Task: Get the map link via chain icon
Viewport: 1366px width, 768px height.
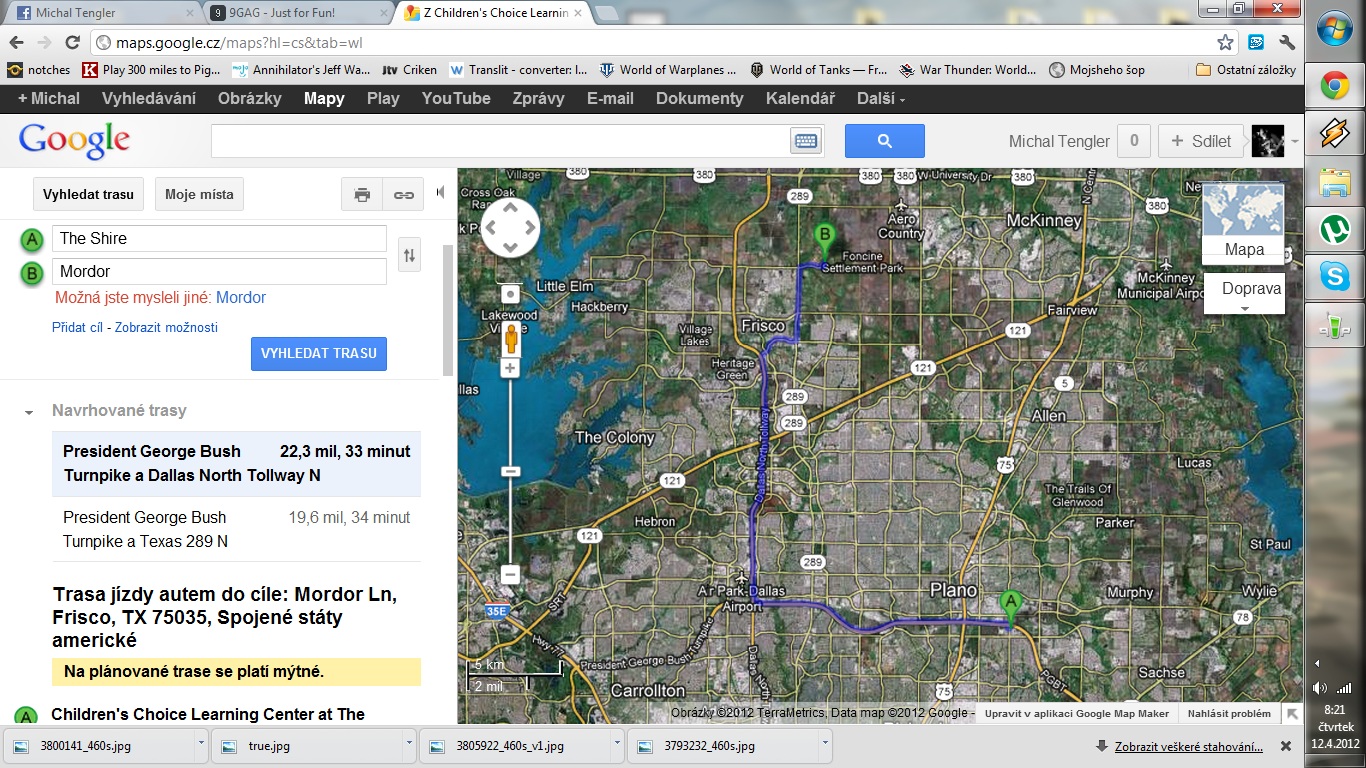Action: pyautogui.click(x=404, y=195)
